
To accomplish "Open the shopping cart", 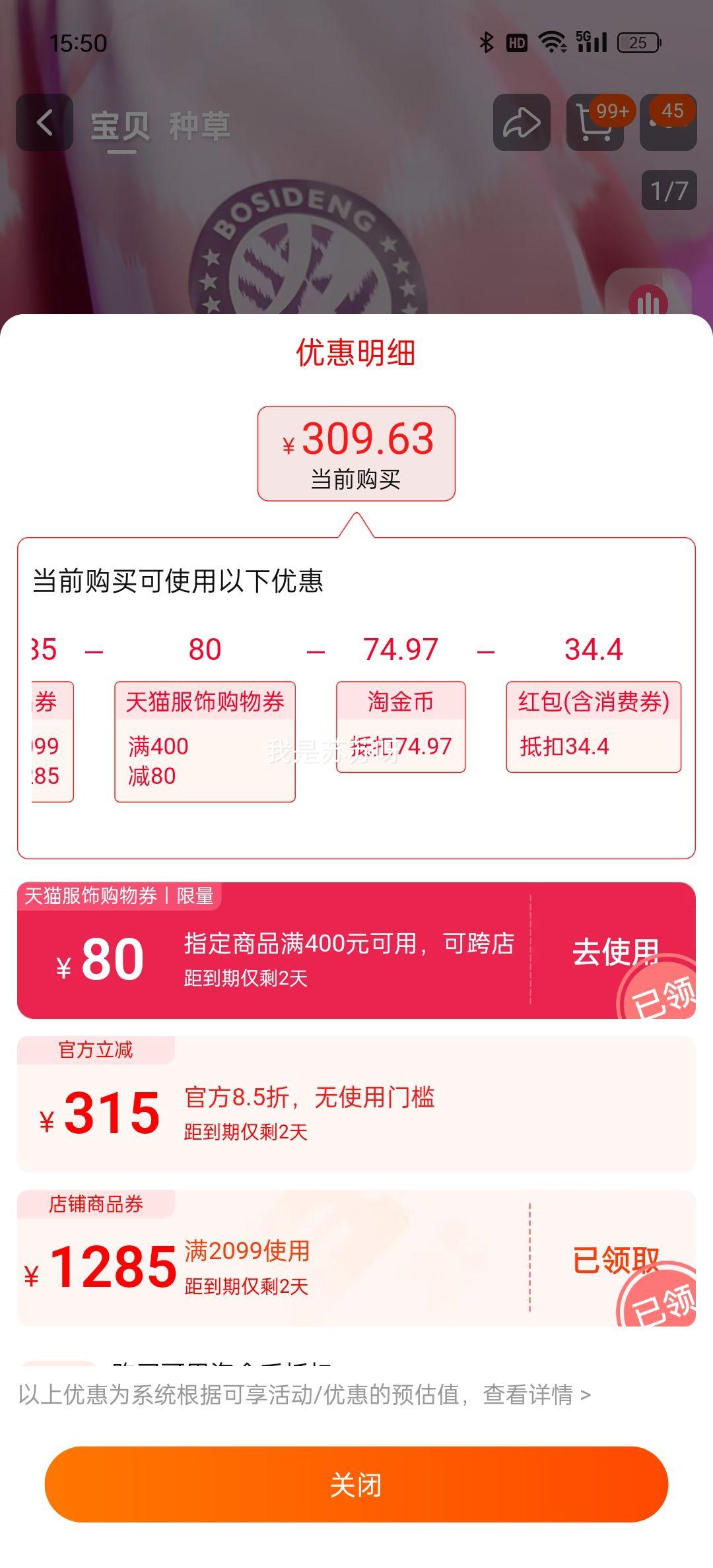I will (x=594, y=123).
